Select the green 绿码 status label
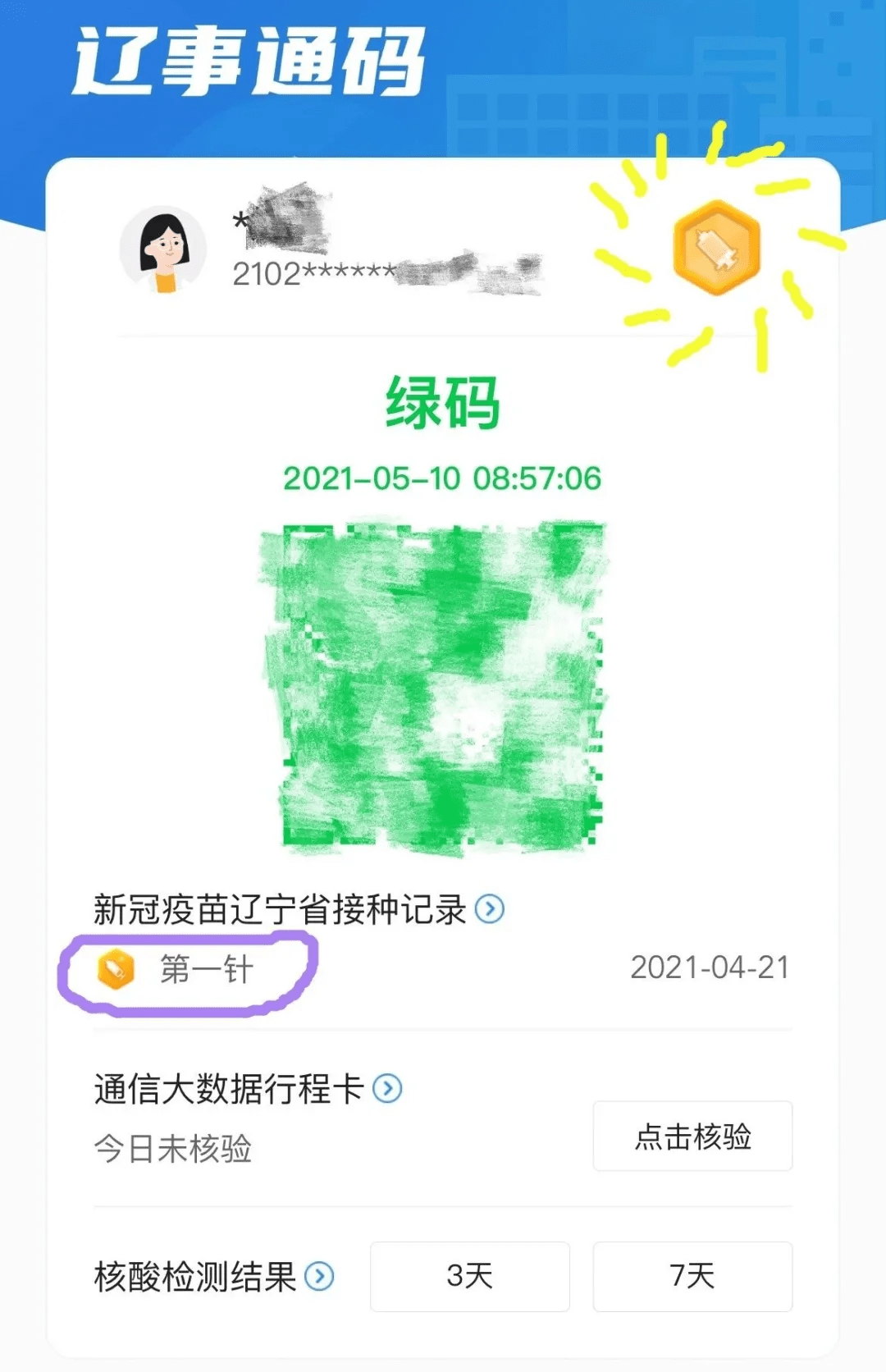The height and width of the screenshot is (1372, 886). click(443, 402)
